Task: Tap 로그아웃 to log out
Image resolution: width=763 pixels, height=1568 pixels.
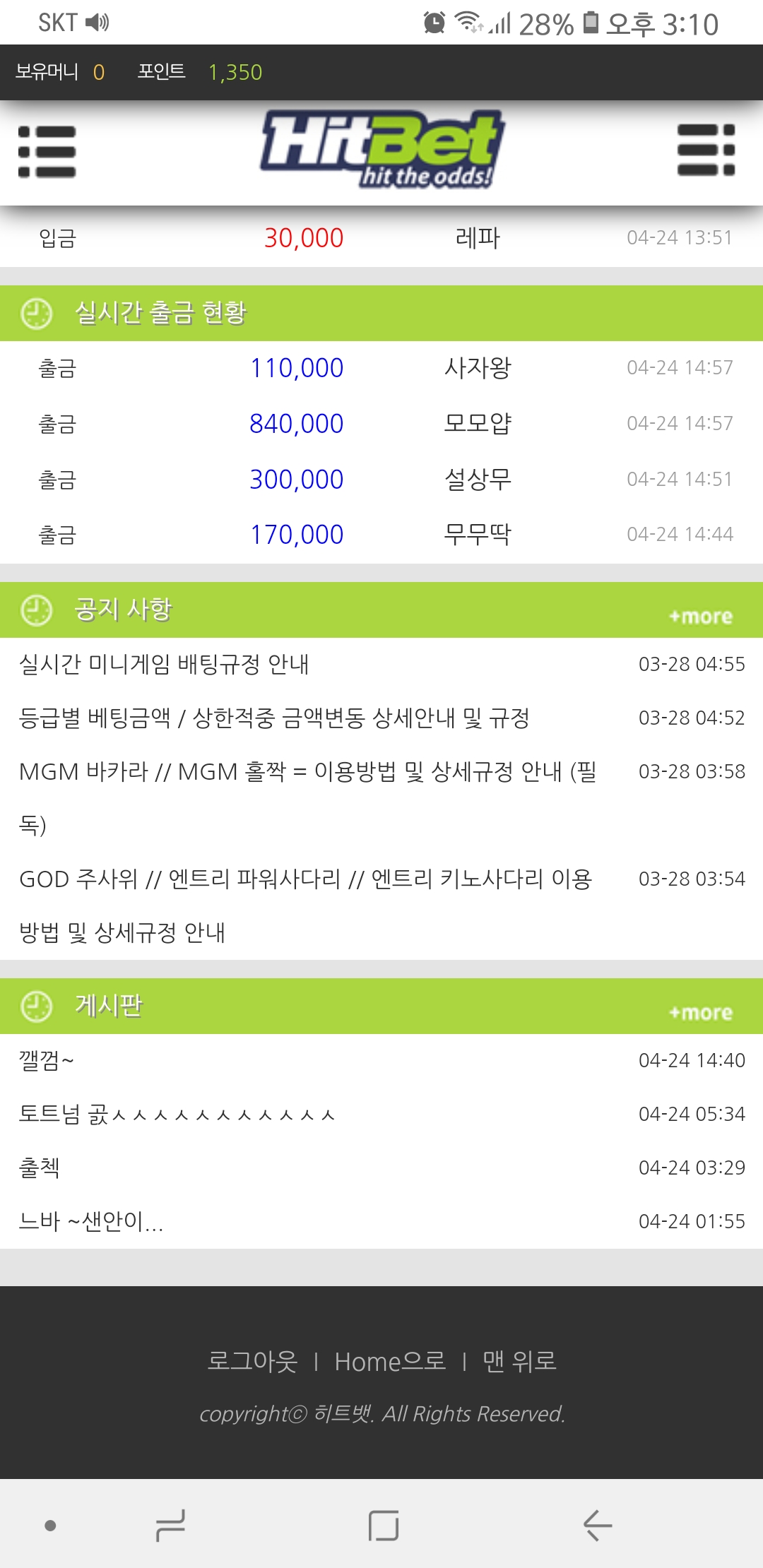Action: (252, 1361)
